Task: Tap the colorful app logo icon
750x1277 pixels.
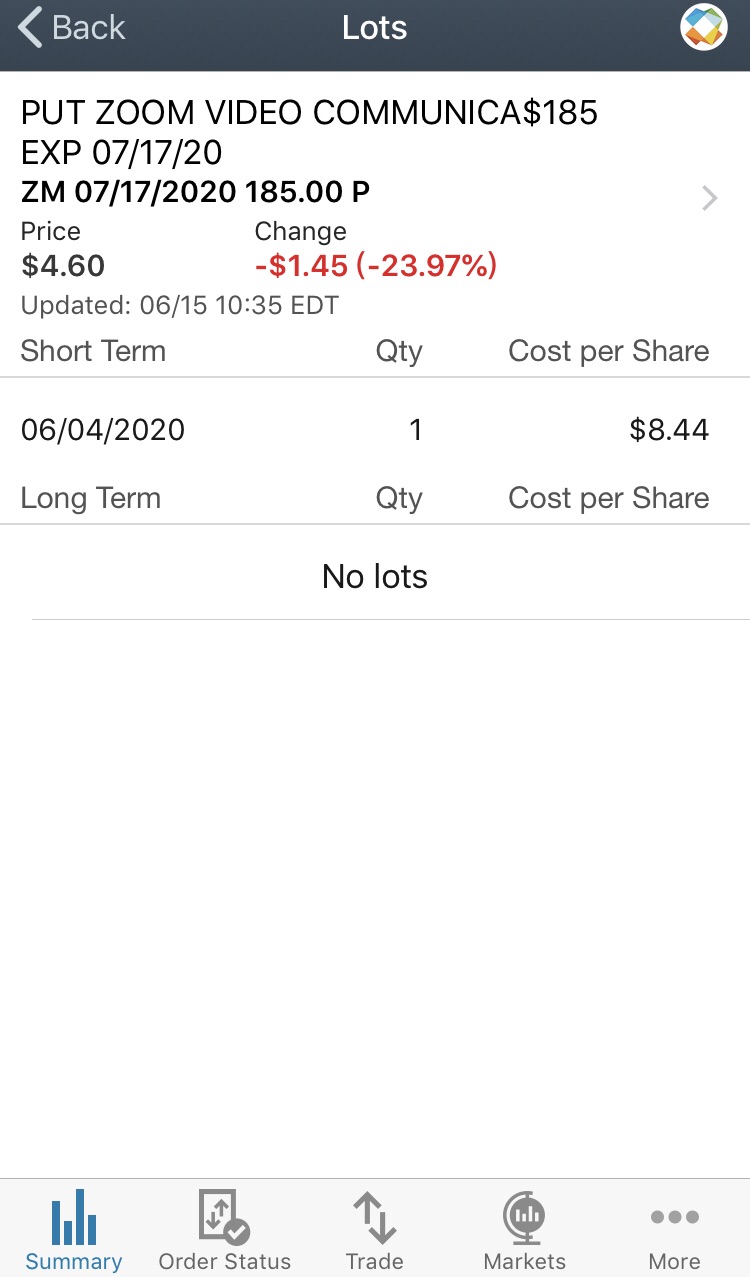Action: [x=704, y=27]
